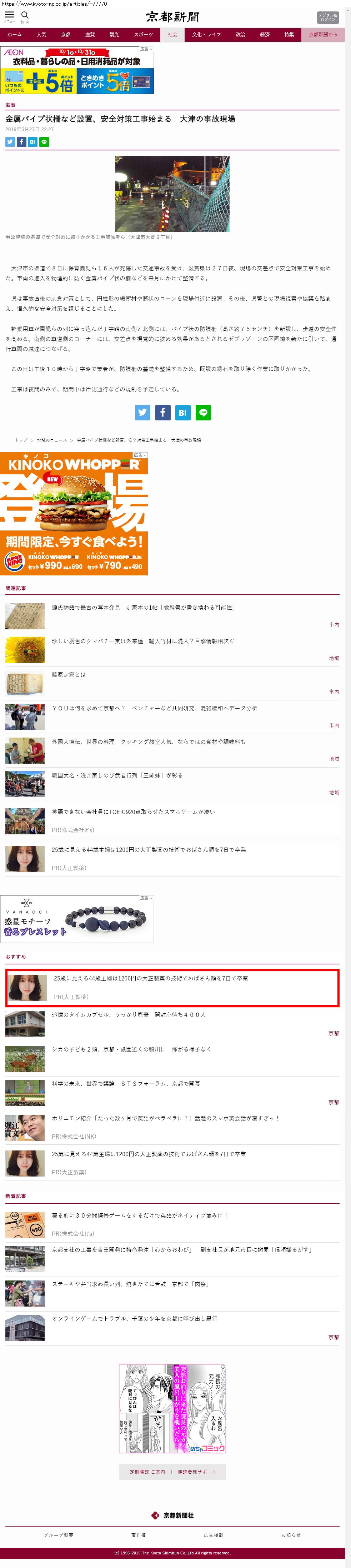Open the hamburger メニュー button

click(x=9, y=16)
